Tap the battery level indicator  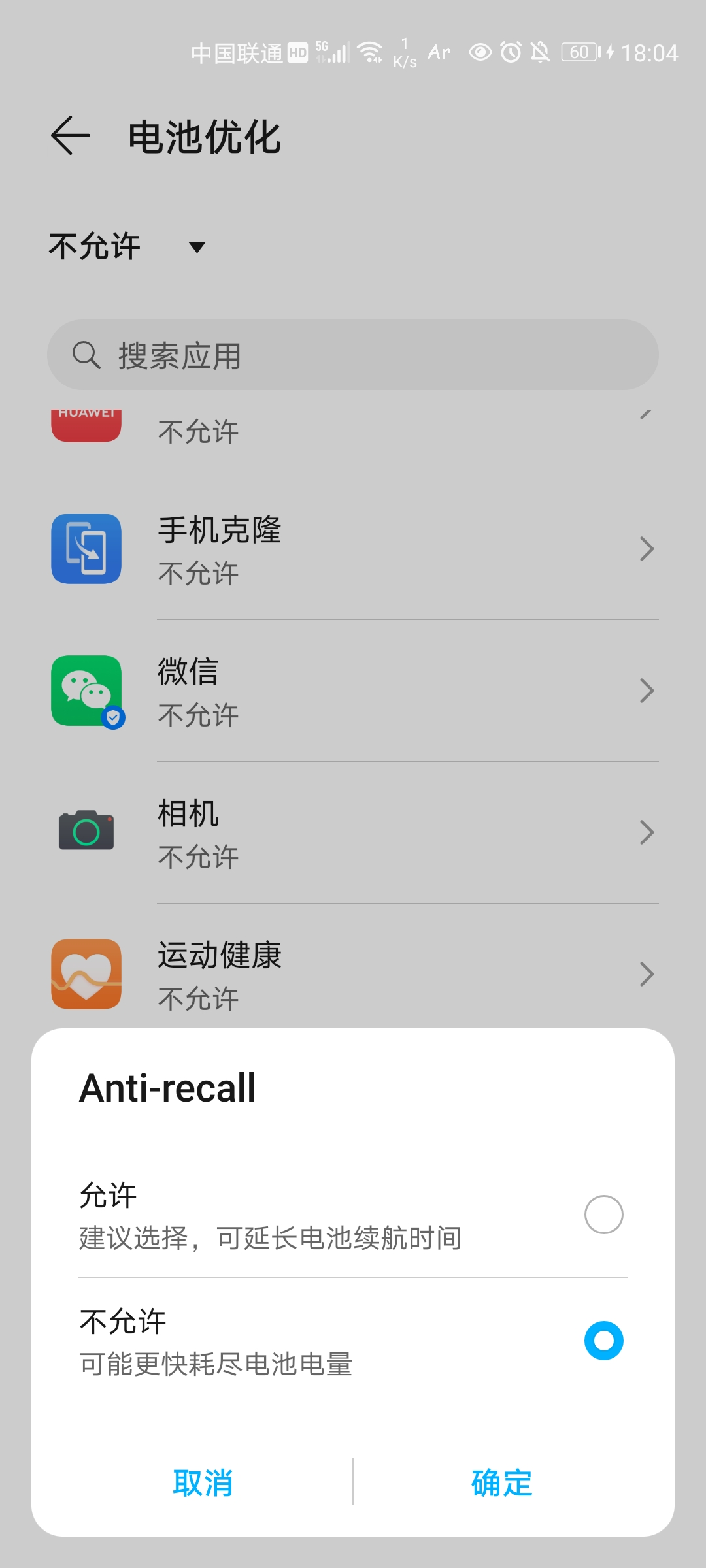pos(579,52)
